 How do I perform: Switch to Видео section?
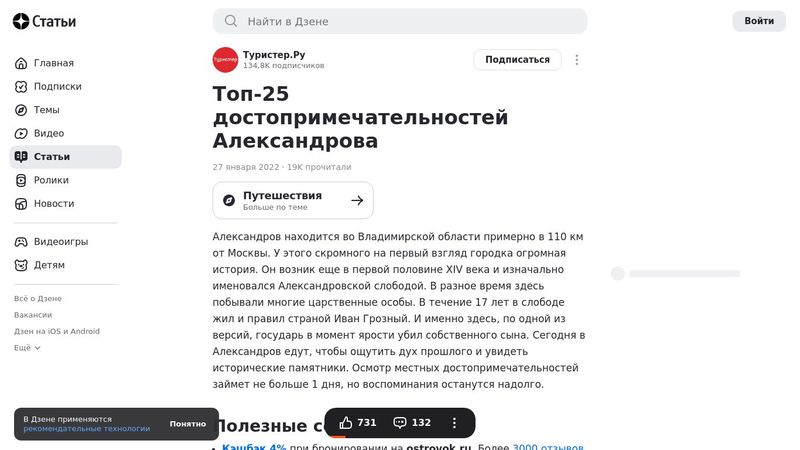[48, 133]
